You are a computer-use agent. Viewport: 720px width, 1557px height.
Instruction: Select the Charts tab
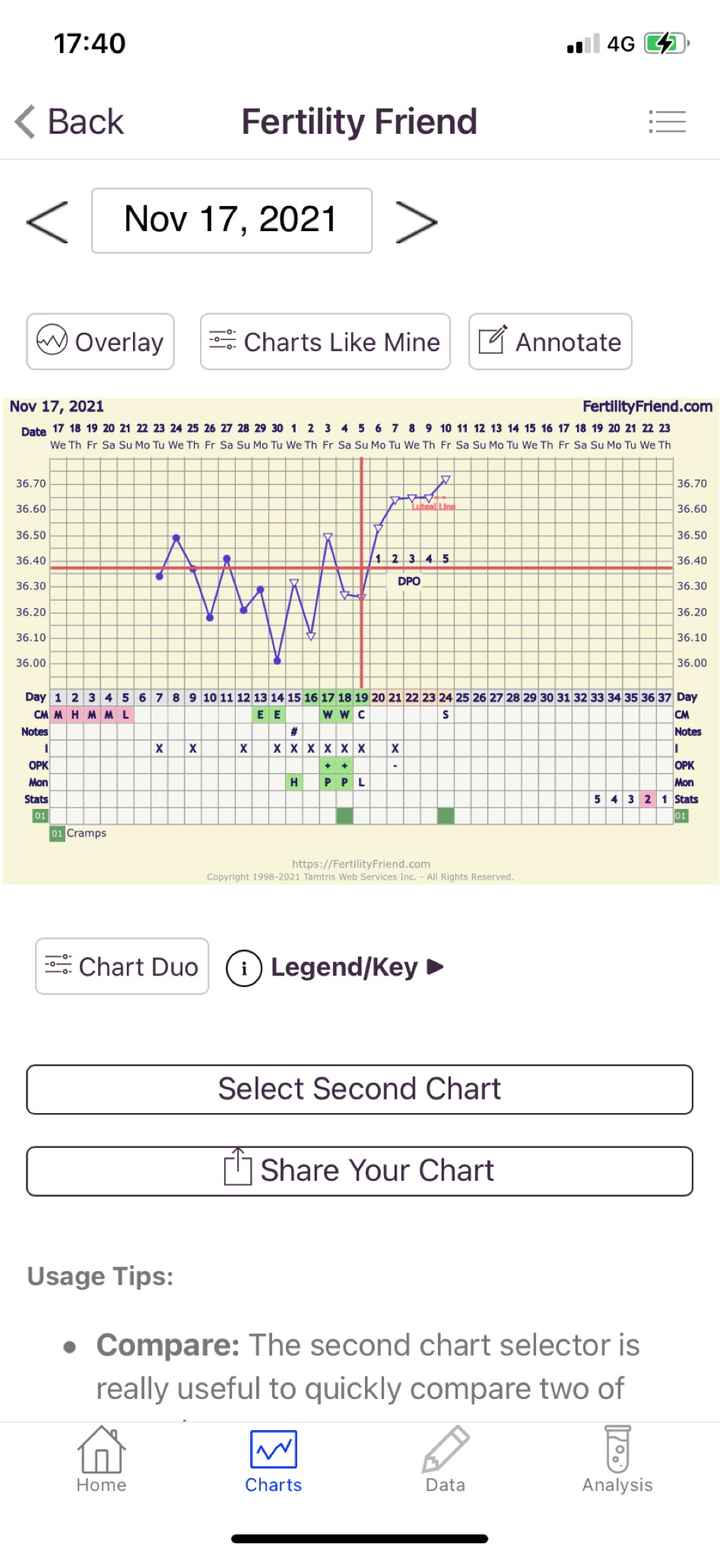coord(273,1460)
